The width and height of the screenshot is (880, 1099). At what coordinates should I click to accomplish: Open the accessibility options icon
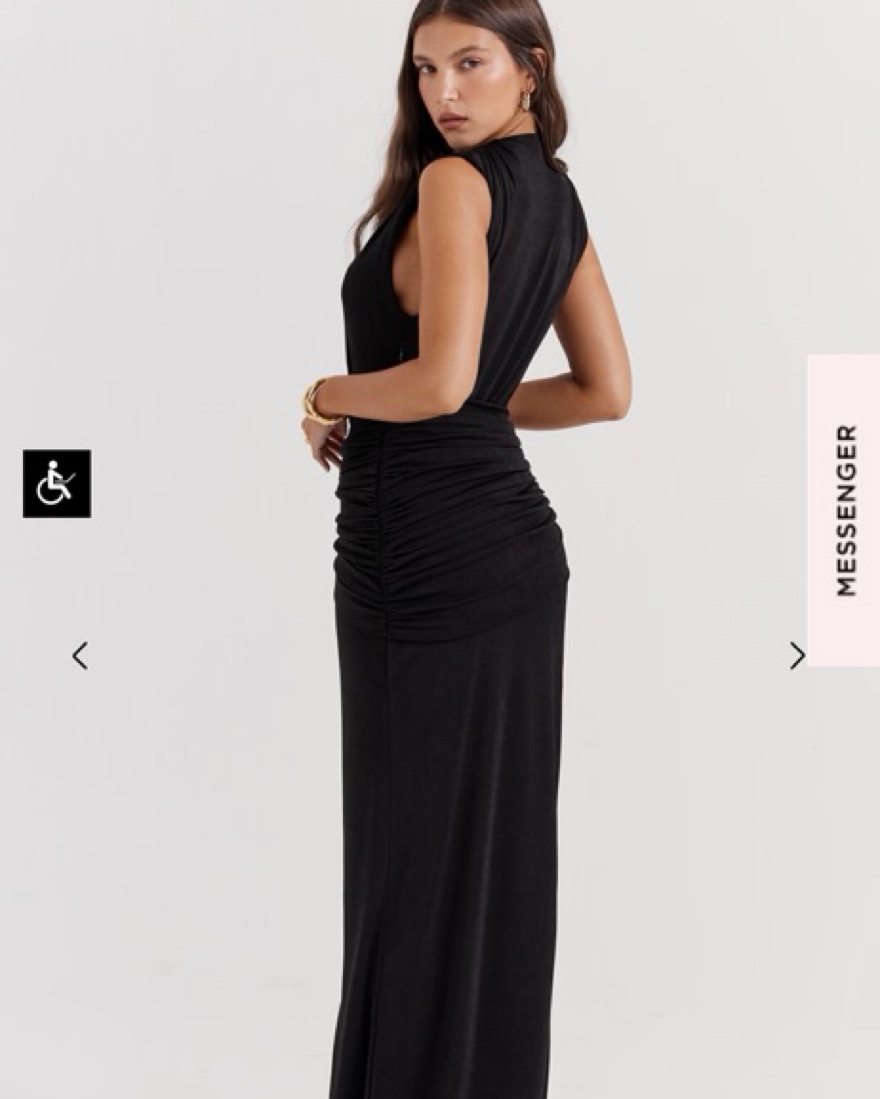point(57,484)
